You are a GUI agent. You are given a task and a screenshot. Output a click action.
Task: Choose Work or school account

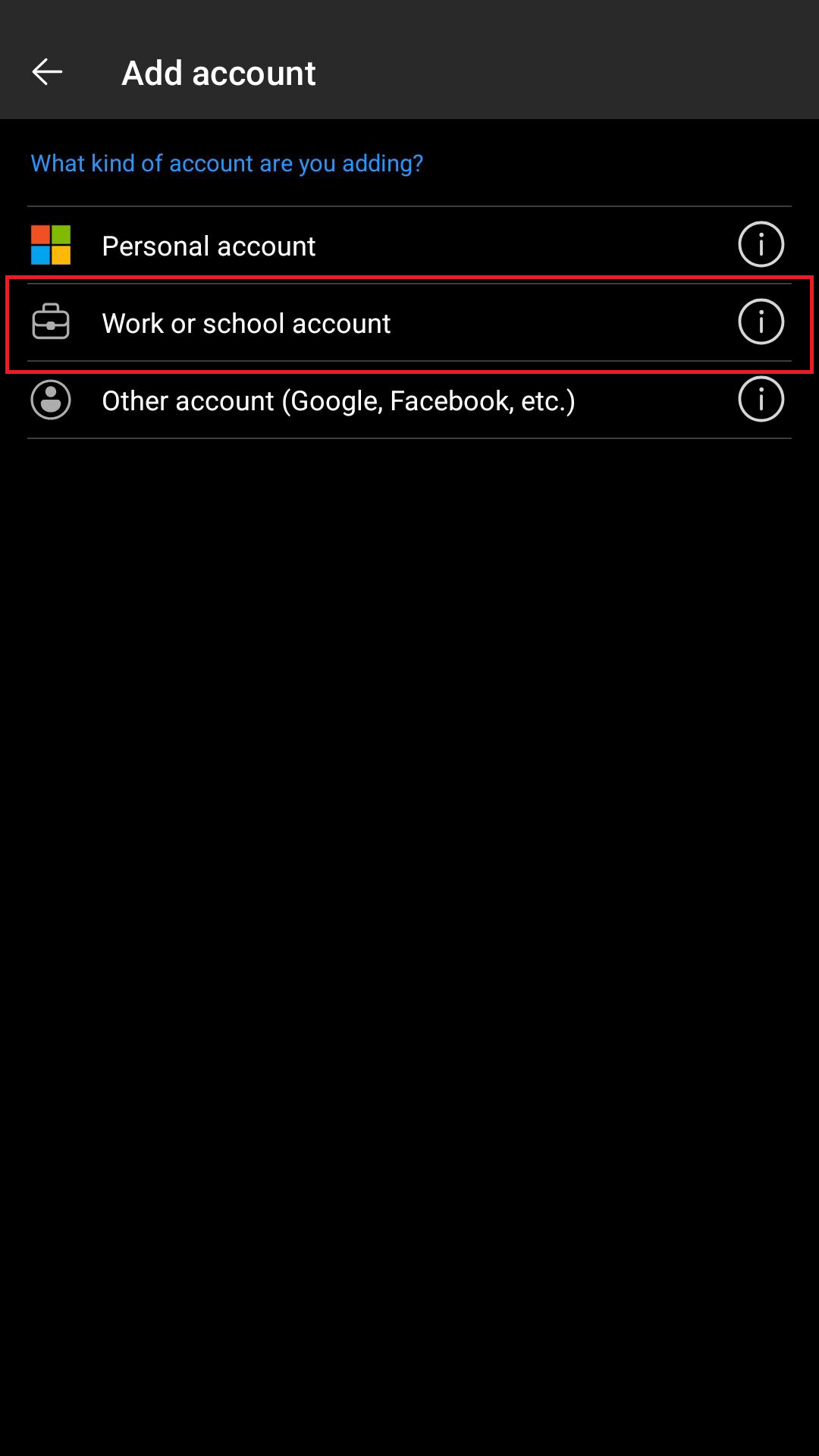tap(246, 323)
